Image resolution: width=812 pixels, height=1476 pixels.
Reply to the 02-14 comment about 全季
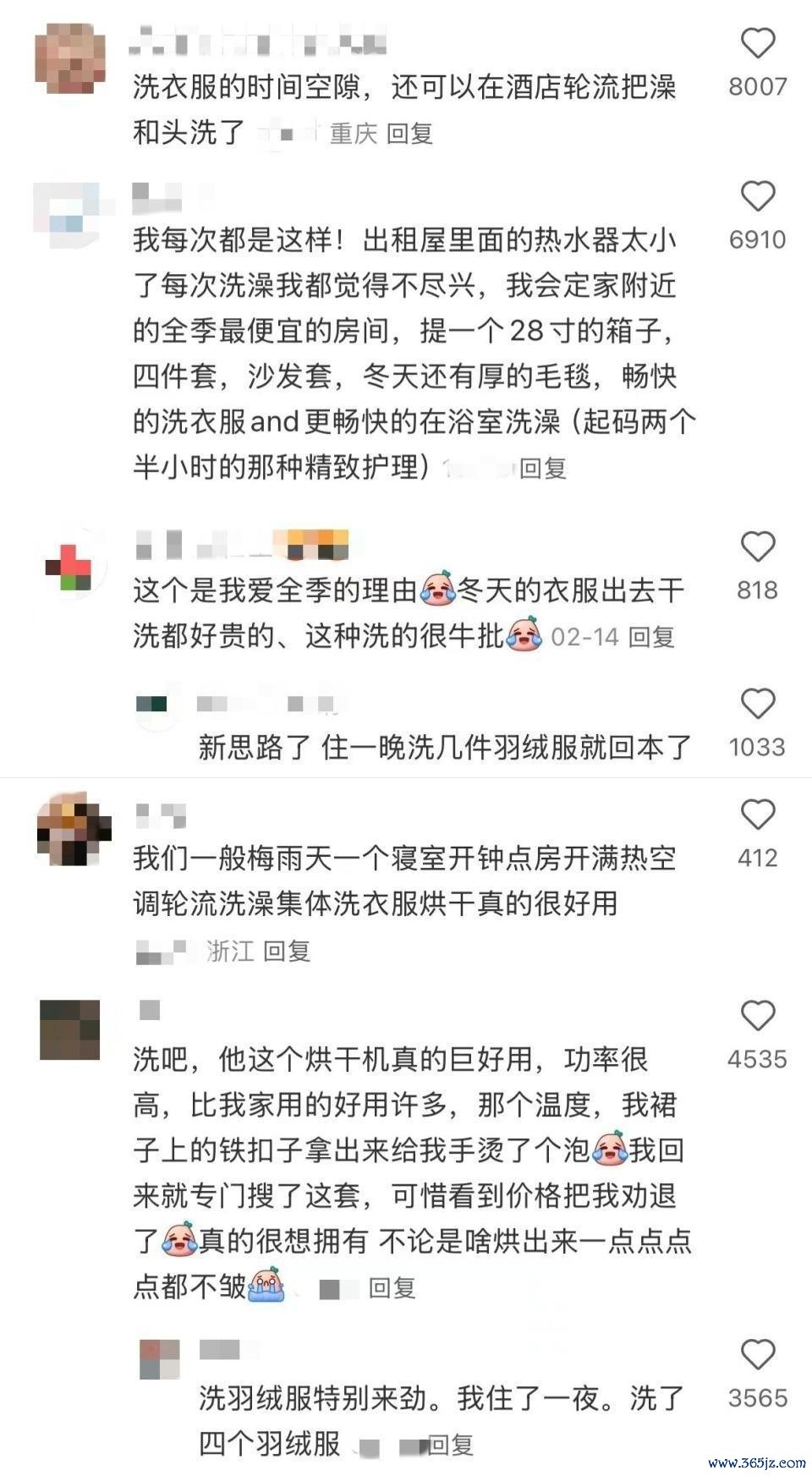(x=651, y=636)
